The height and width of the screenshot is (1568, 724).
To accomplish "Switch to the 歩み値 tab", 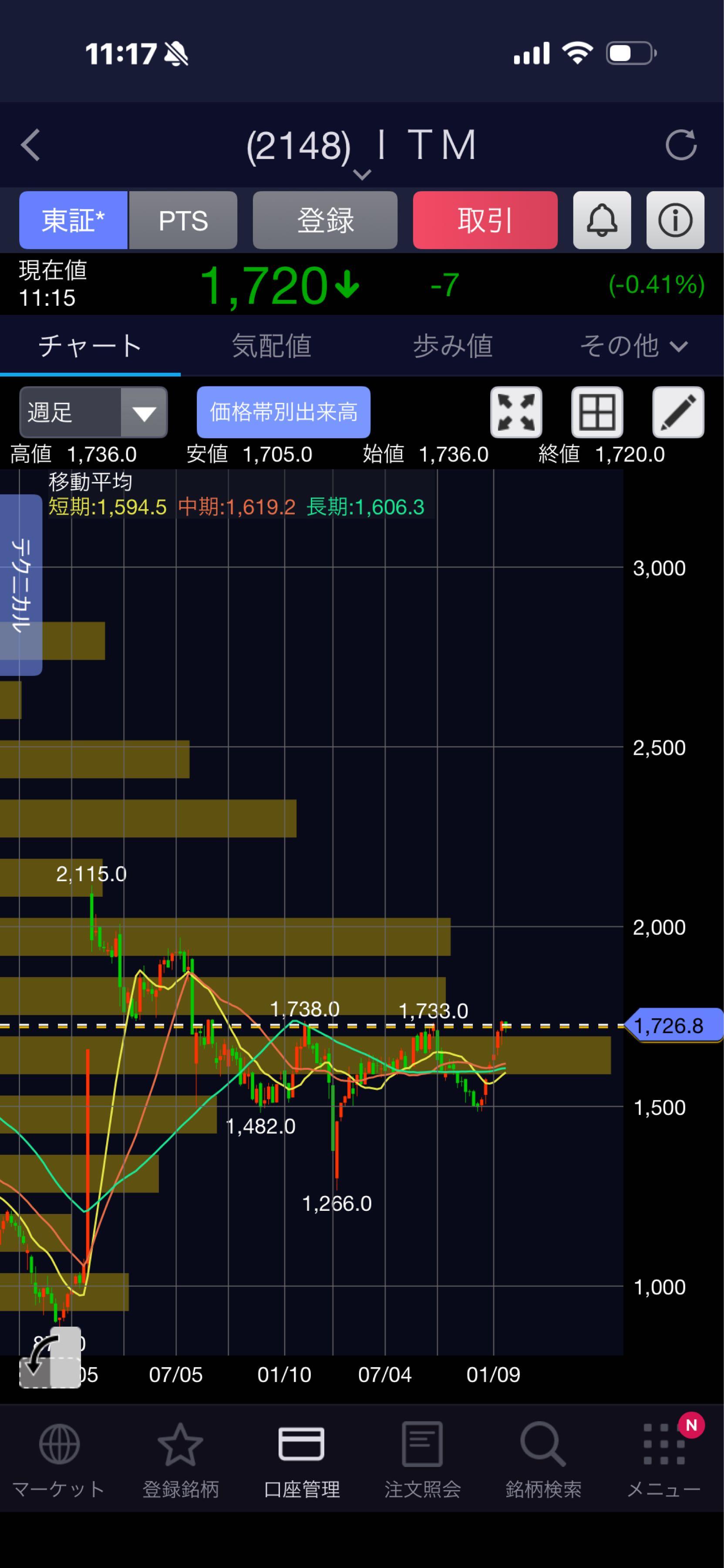I will pyautogui.click(x=453, y=346).
